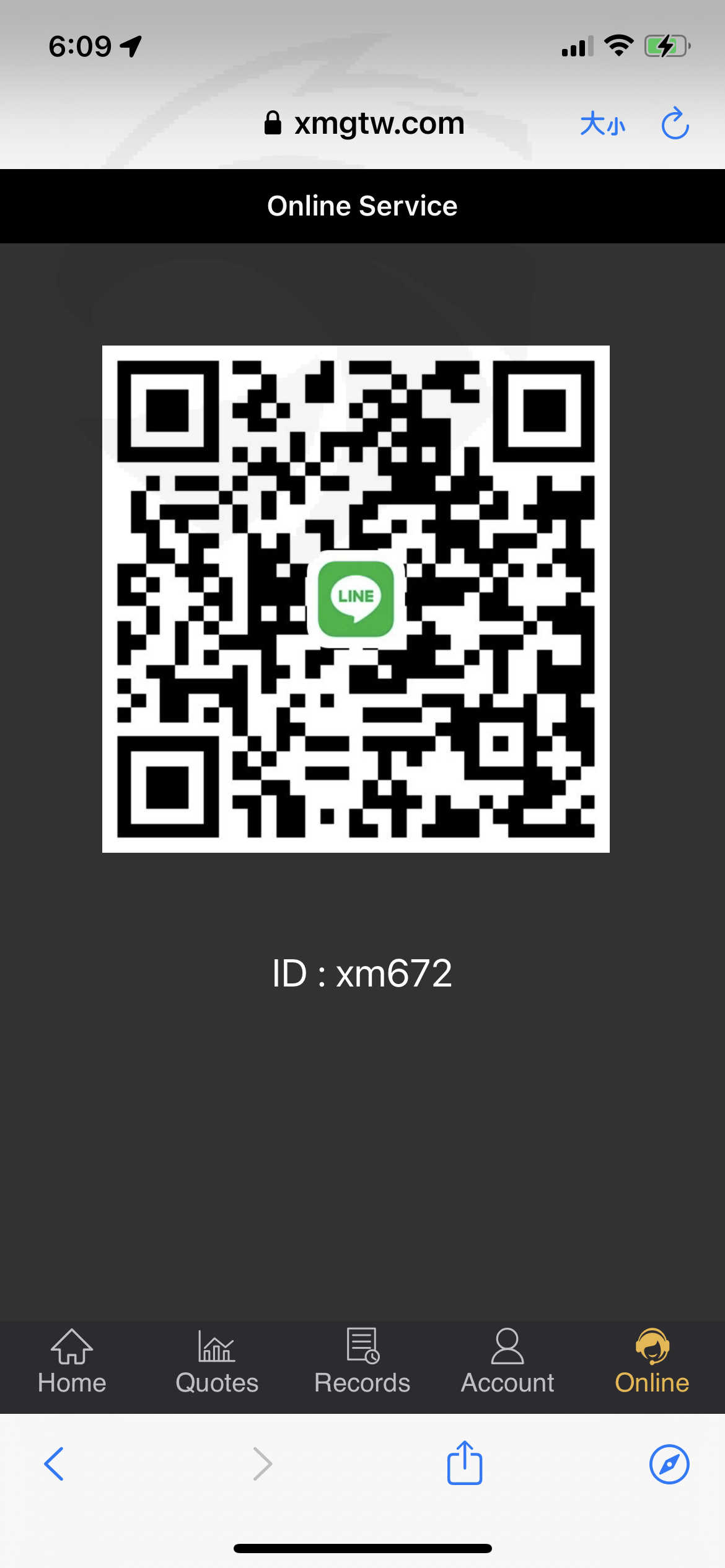
Task: View the Account tab
Action: click(507, 1361)
